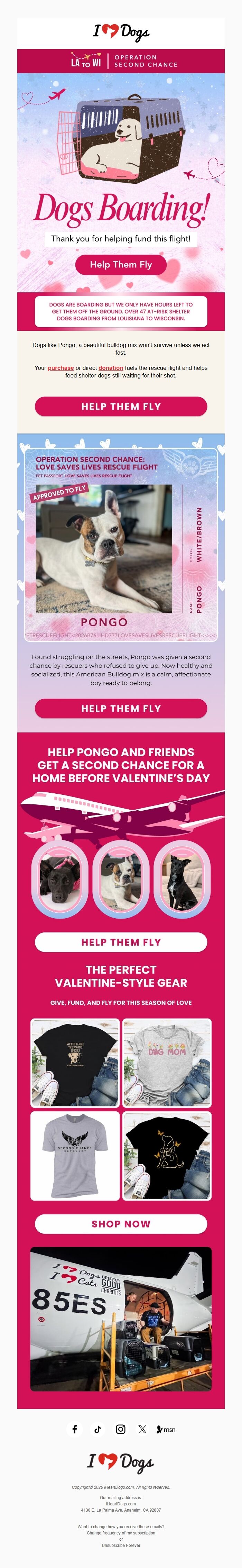This screenshot has height=1568, width=242.
Task: Open the Facebook page icon
Action: click(x=74, y=1429)
